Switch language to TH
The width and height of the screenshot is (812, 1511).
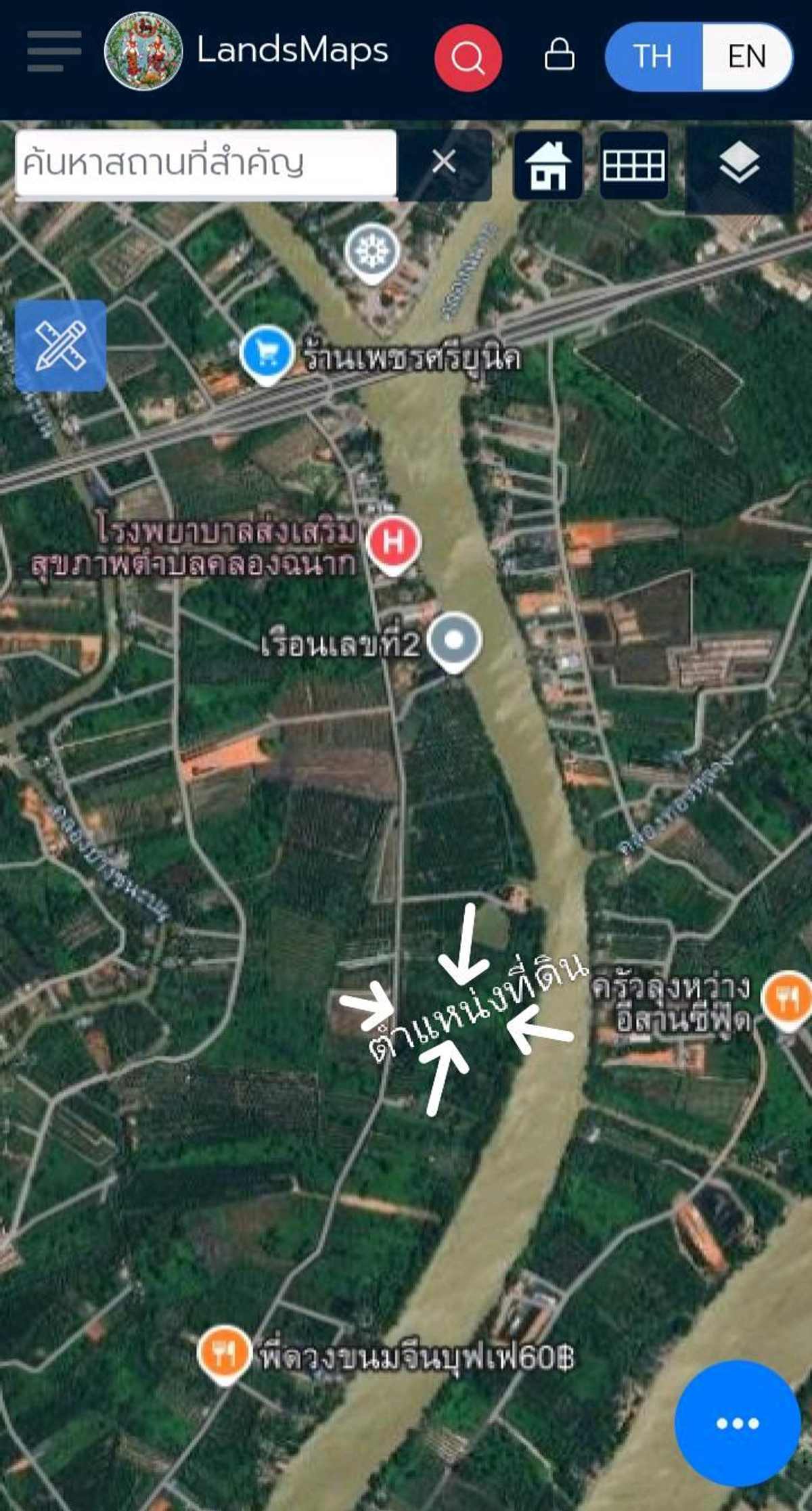click(653, 57)
